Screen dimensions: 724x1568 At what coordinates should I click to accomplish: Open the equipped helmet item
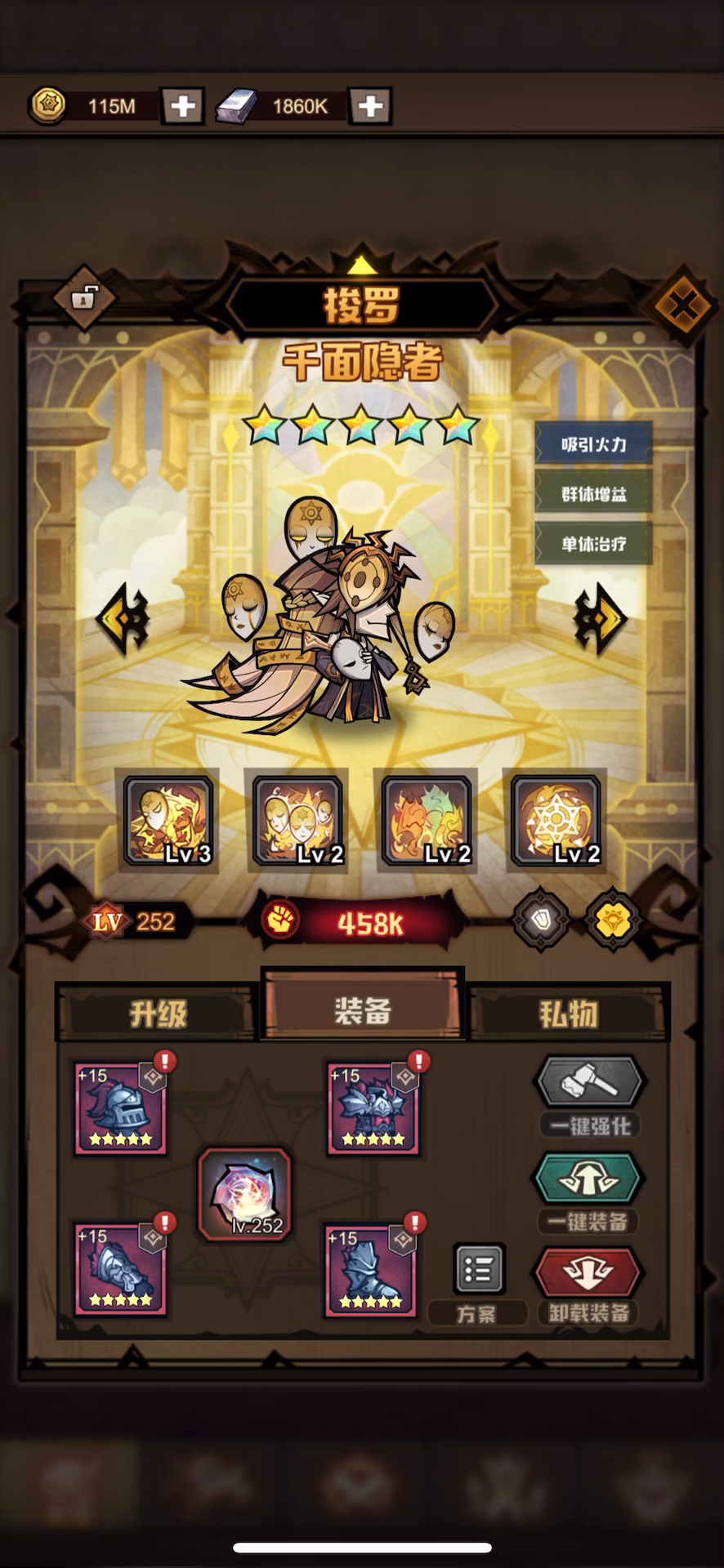tap(121, 1108)
